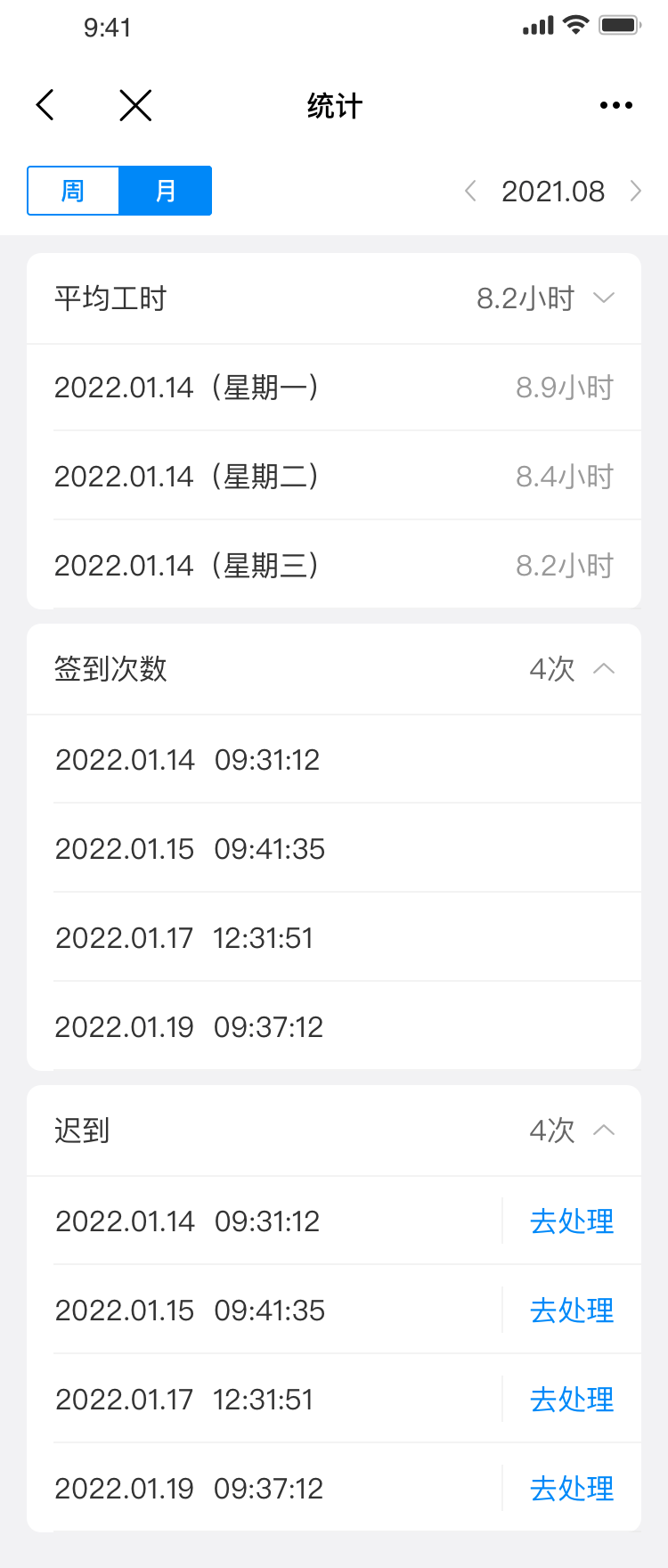Image resolution: width=668 pixels, height=1568 pixels.
Task: Go to the month after 2021.08
Action: coord(635,191)
